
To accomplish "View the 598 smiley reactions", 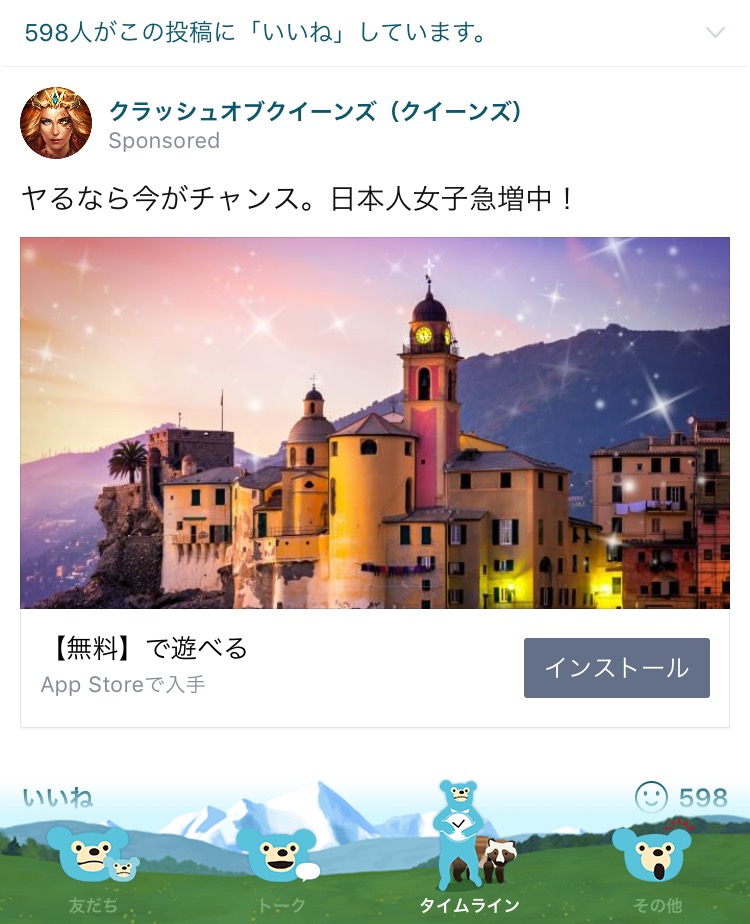I will pos(681,798).
